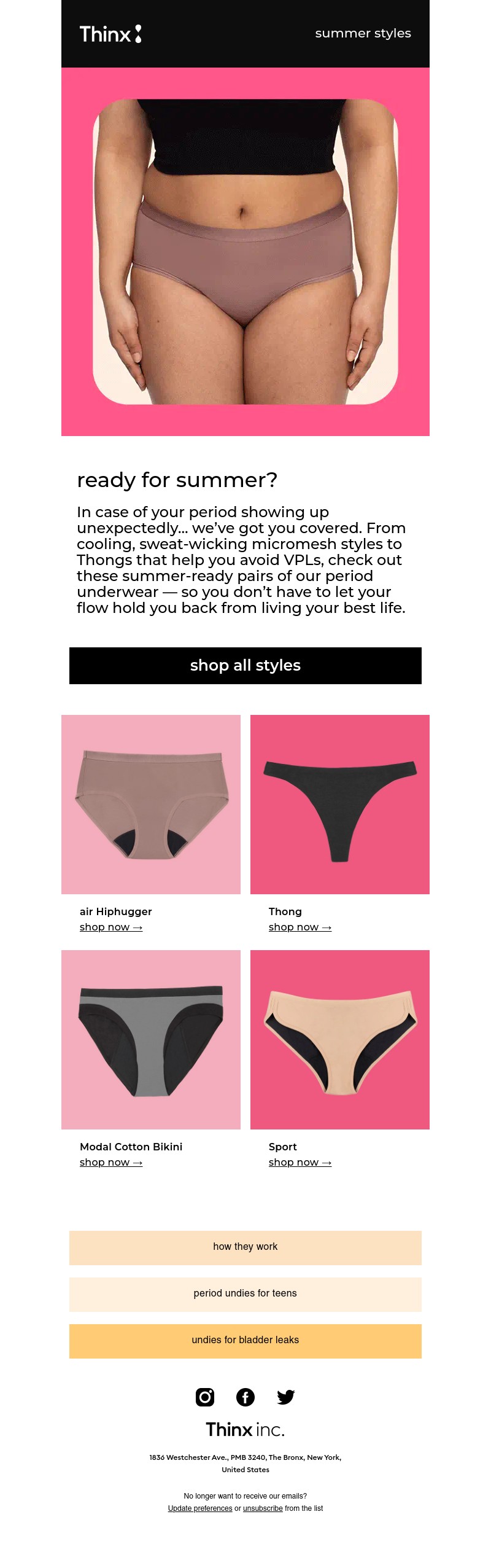The height and width of the screenshot is (1568, 491).
Task: Tap the shop all styles button
Action: point(245,665)
